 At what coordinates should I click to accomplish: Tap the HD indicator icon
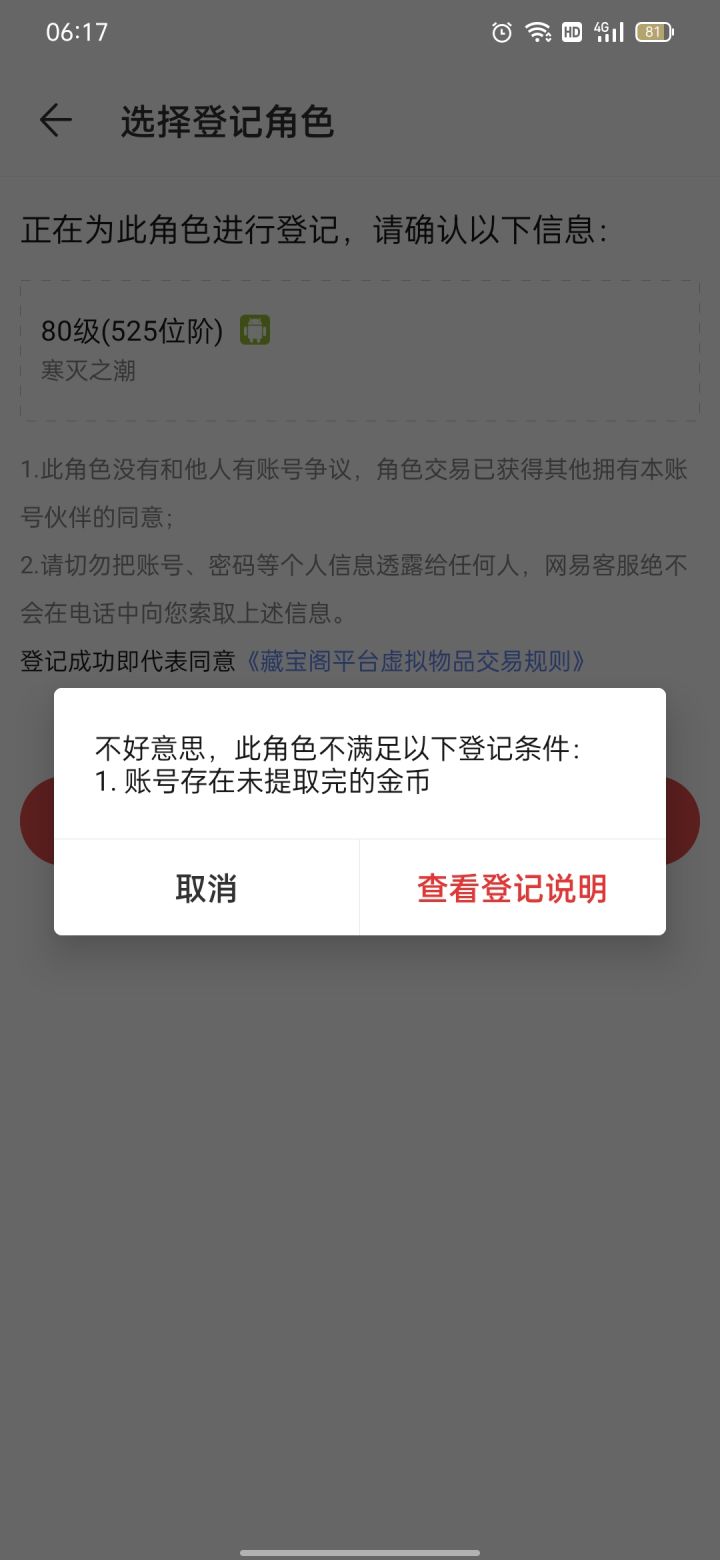tap(572, 32)
